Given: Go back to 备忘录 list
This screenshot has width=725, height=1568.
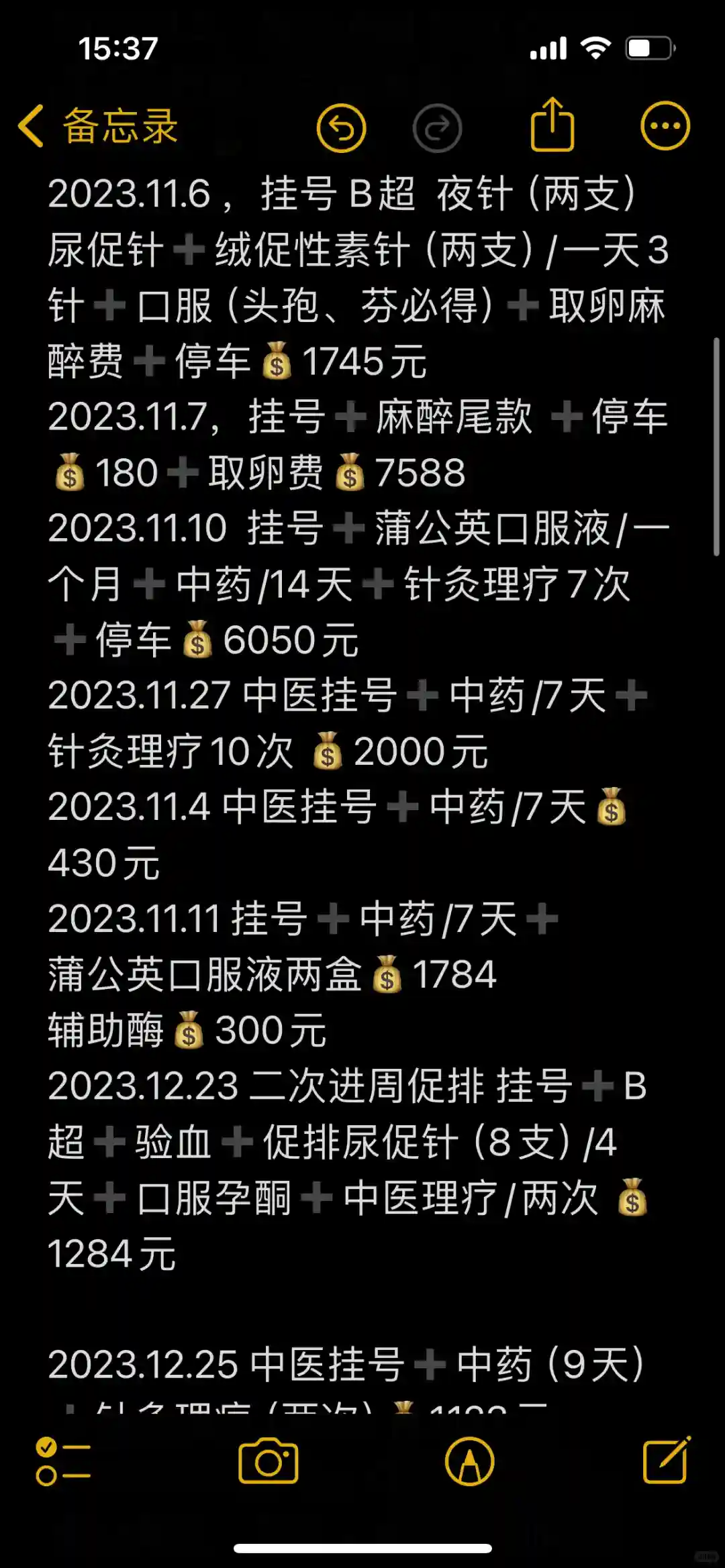Looking at the screenshot, I should [97, 127].
